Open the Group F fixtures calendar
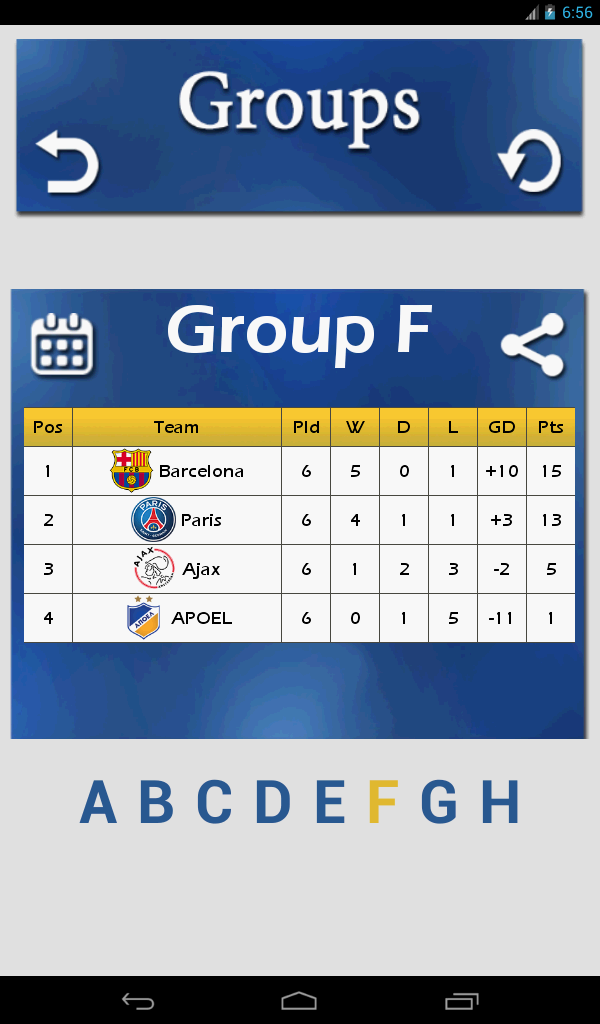Viewport: 600px width, 1024px height. tap(62, 344)
